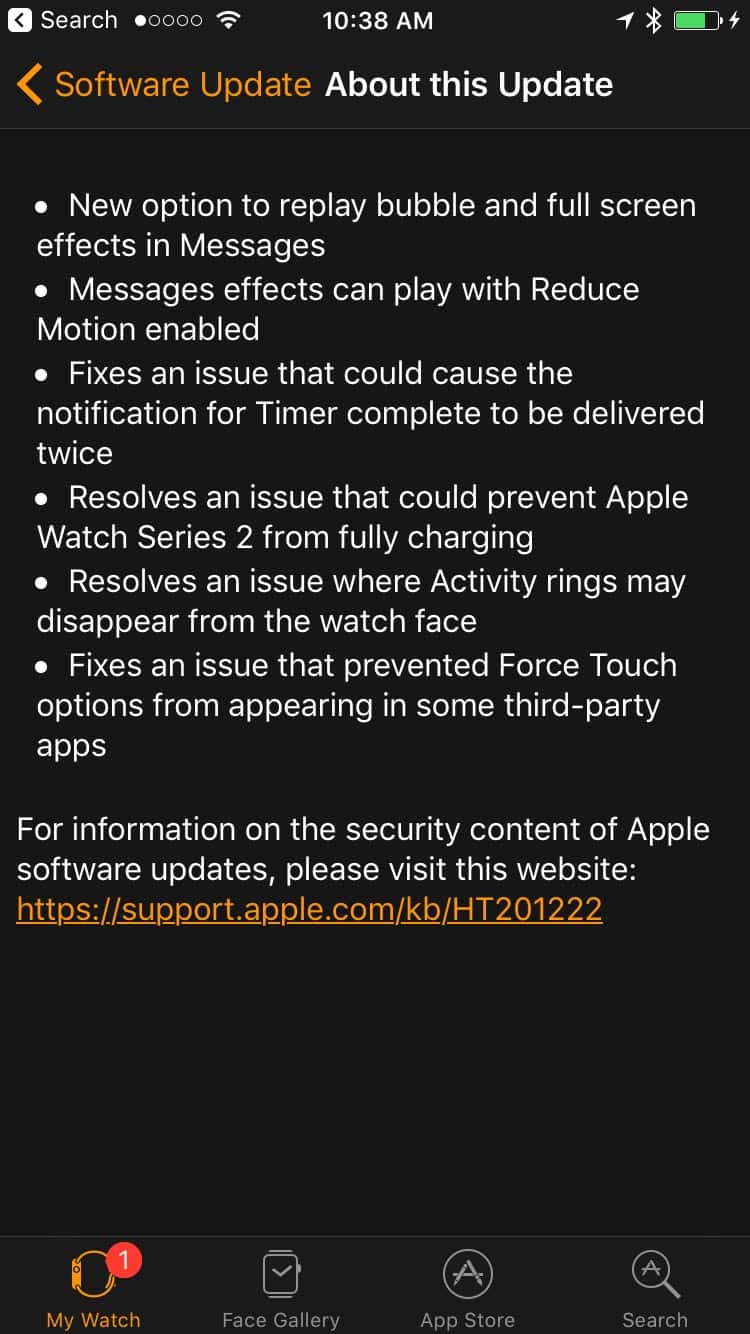Screen dimensions: 750x1334
Task: Open the Face Gallery tab
Action: pos(281,1288)
